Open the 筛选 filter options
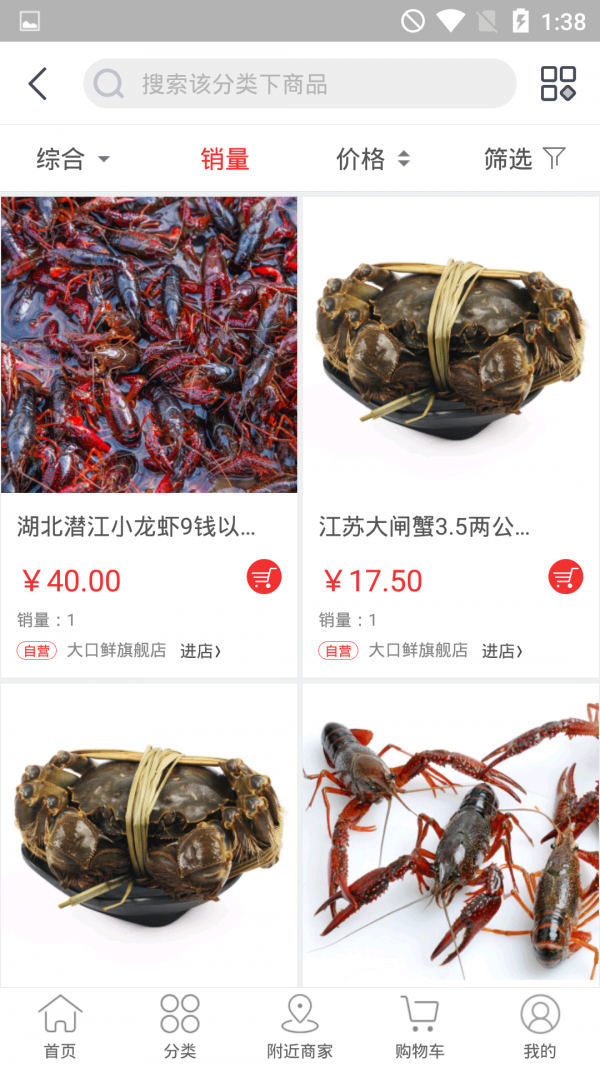The image size is (600, 1067). 524,159
